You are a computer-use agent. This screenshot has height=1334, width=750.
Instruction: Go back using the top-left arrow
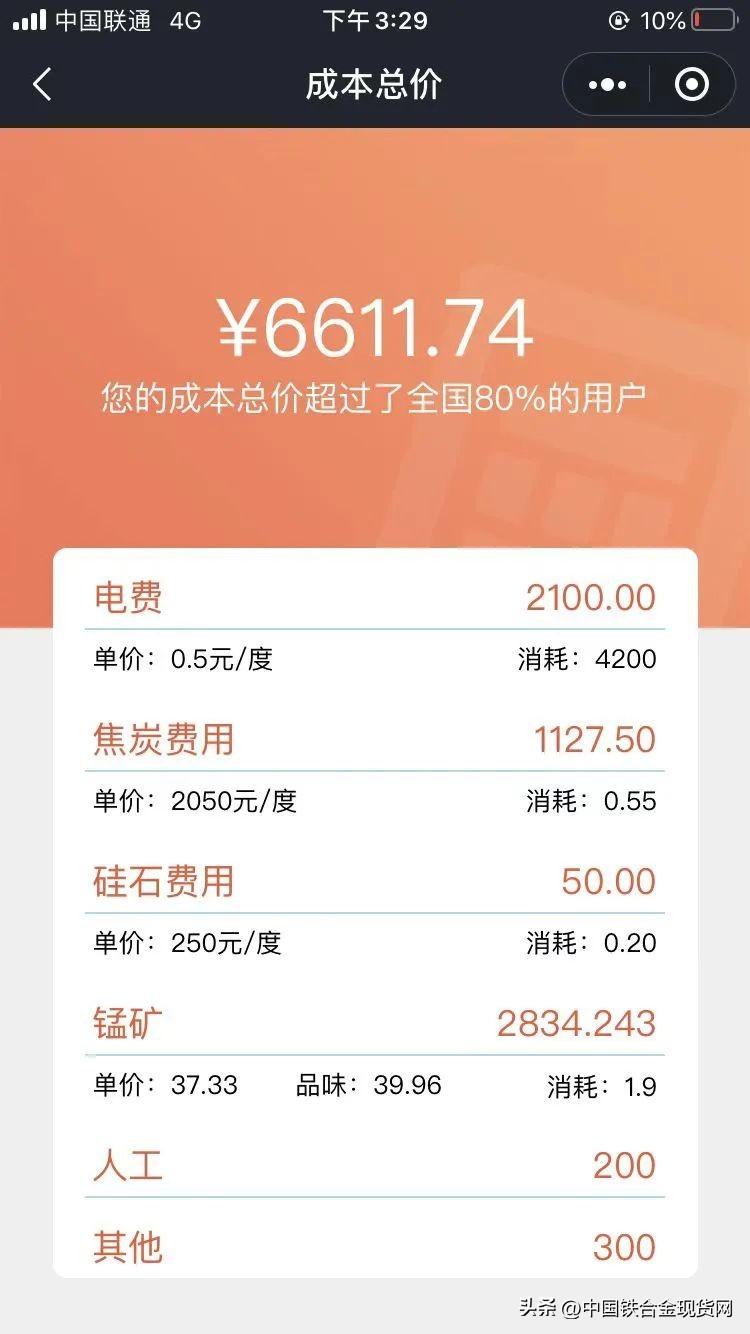click(x=42, y=85)
